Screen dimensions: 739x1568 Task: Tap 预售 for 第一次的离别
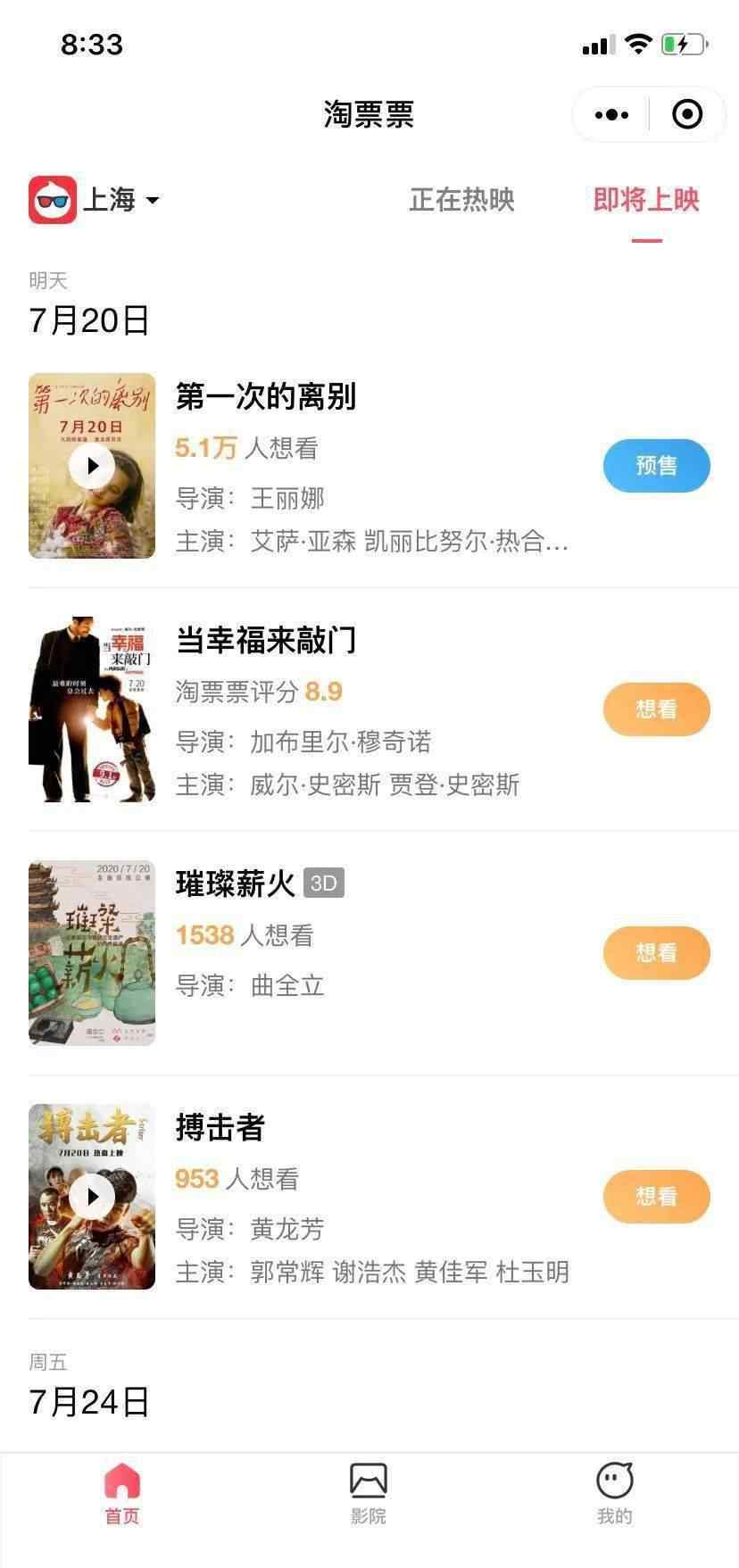point(656,466)
